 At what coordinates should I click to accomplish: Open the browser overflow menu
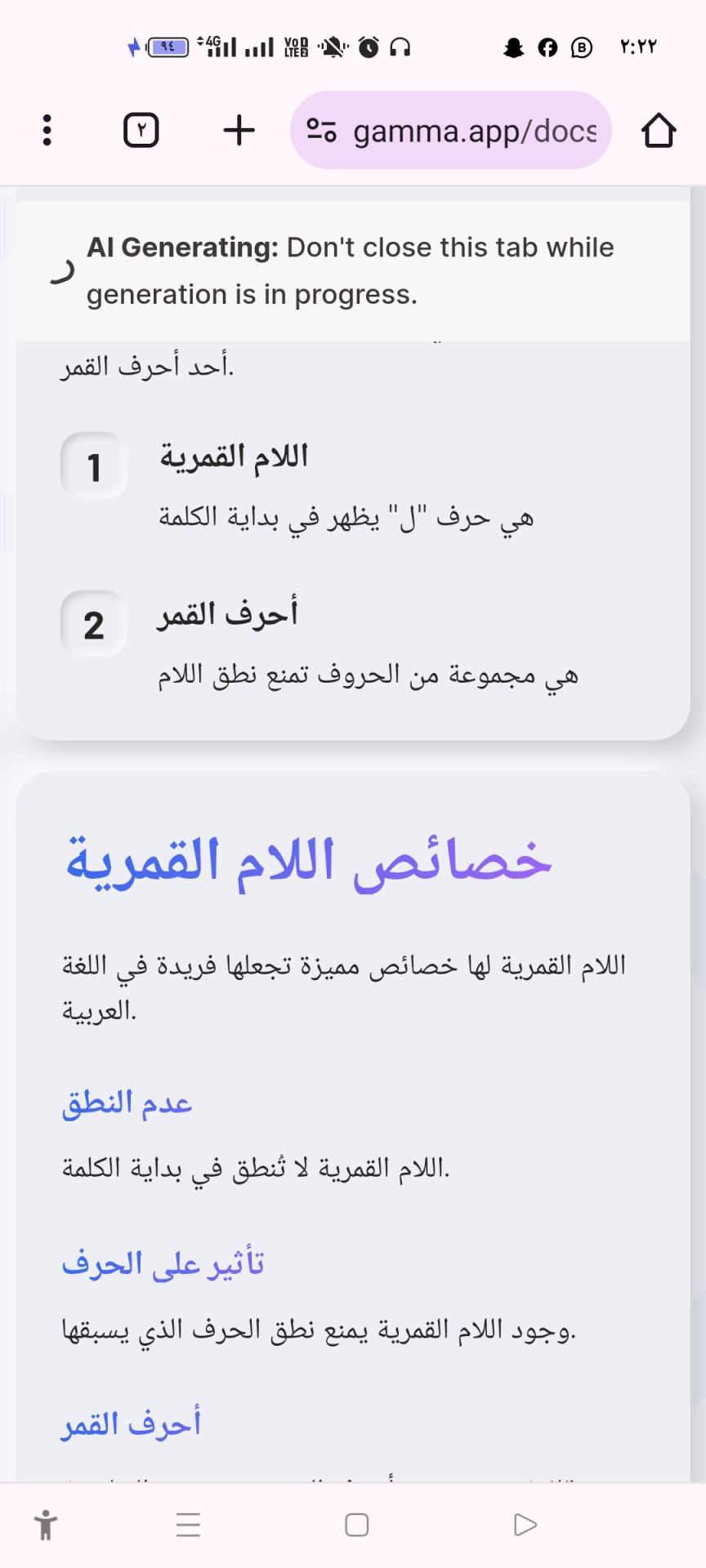(x=47, y=131)
